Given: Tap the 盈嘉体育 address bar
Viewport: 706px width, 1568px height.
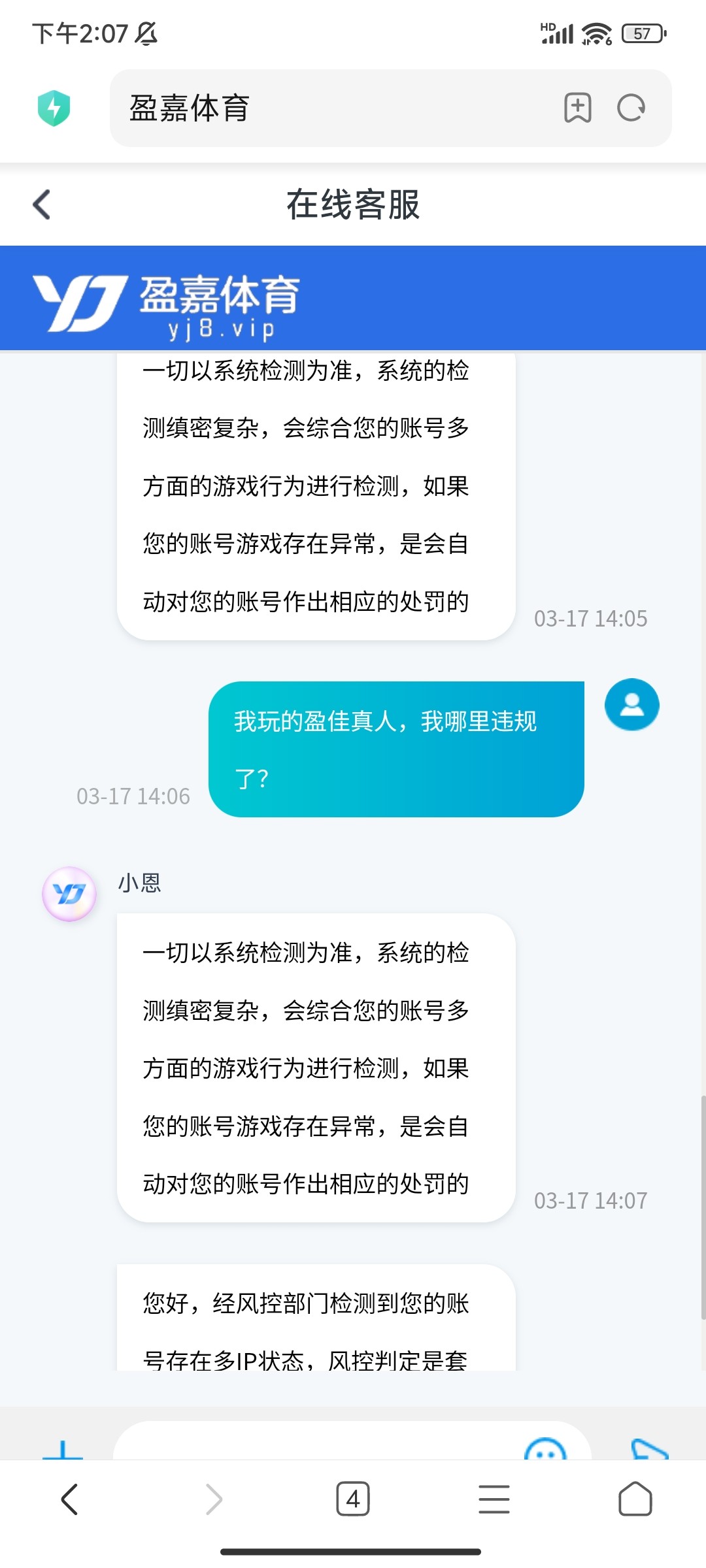Looking at the screenshot, I should (294, 108).
